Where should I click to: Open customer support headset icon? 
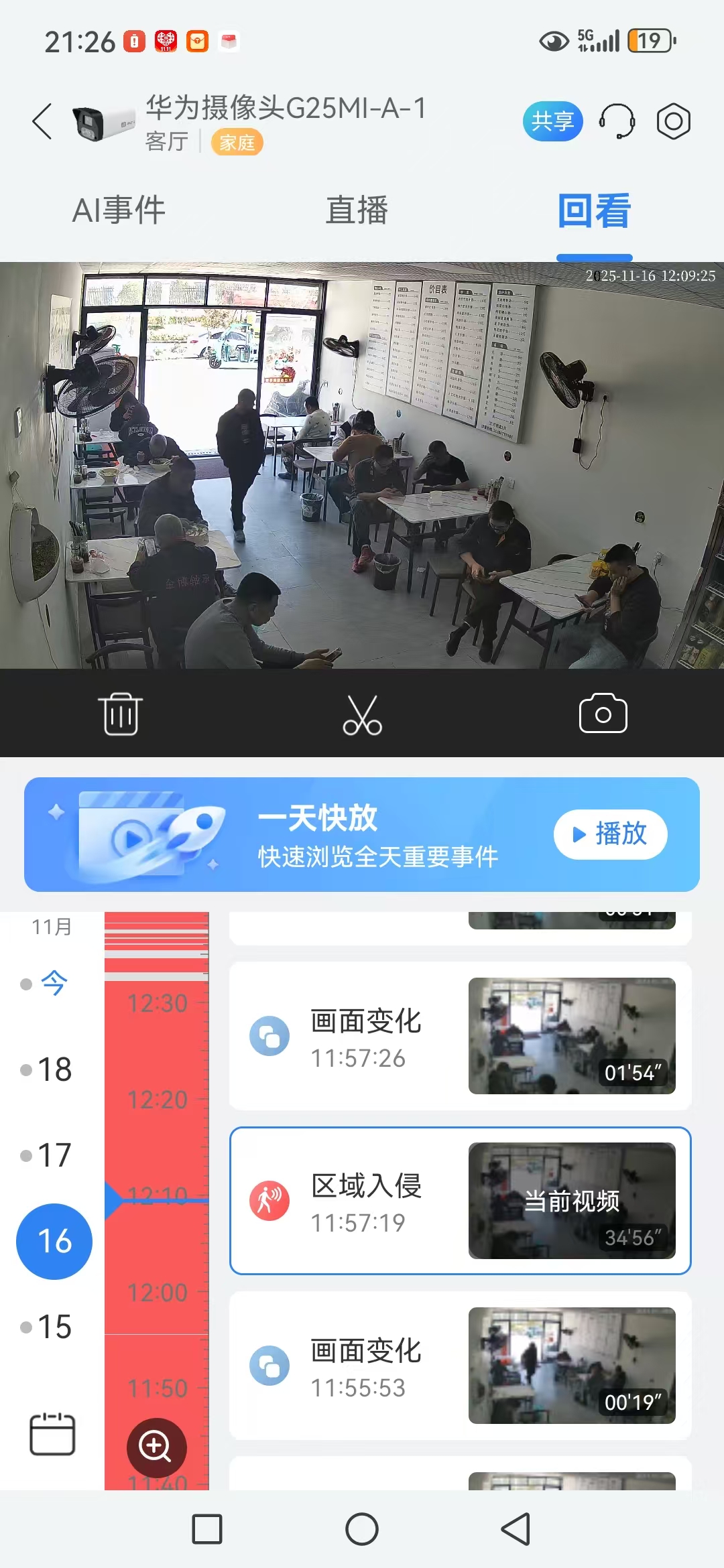click(616, 121)
